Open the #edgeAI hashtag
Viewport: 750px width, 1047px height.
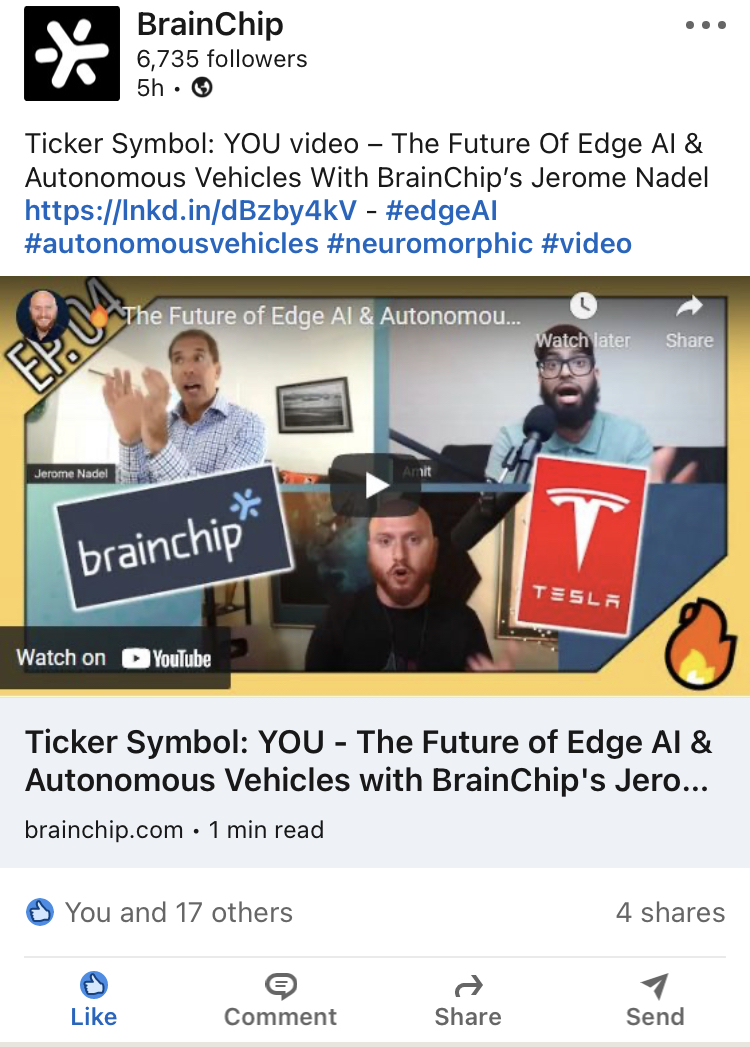441,211
